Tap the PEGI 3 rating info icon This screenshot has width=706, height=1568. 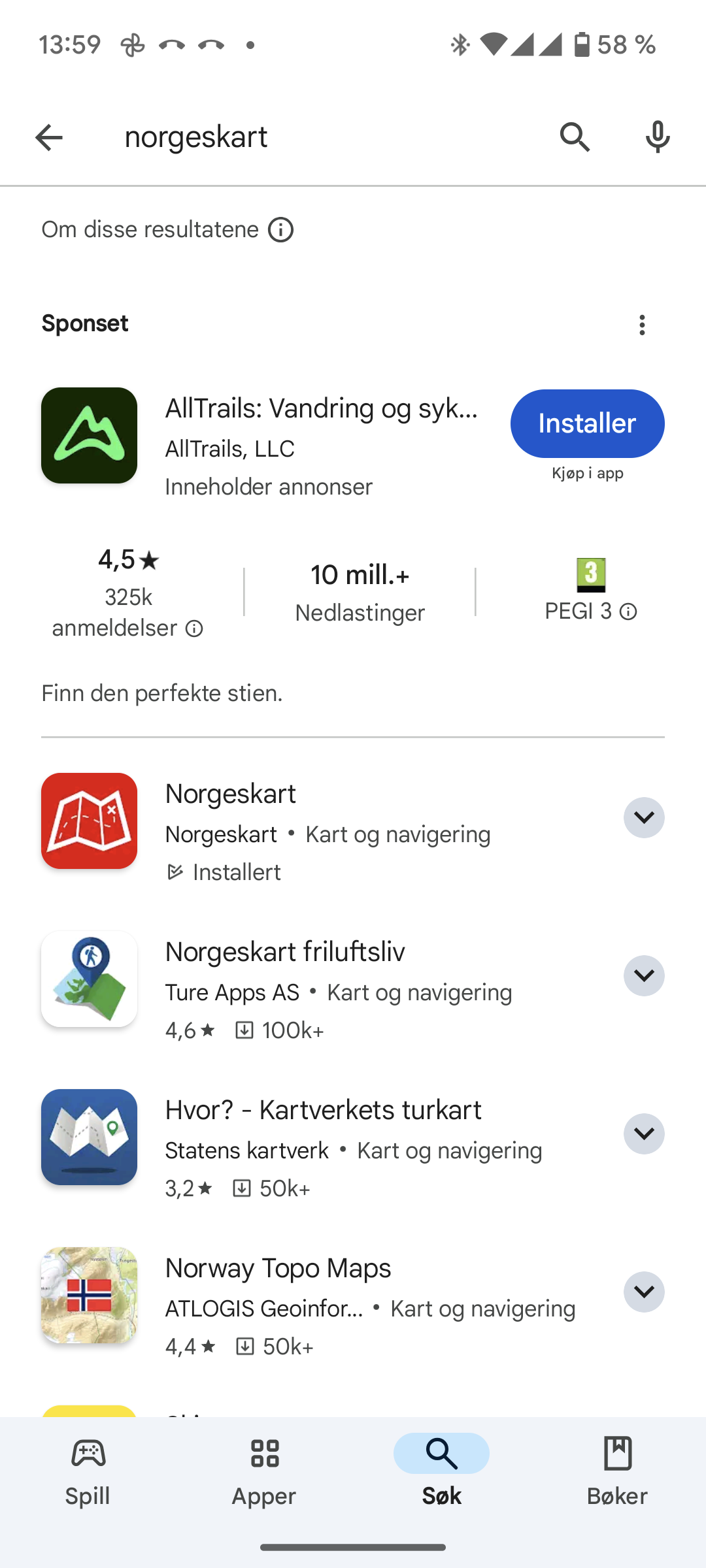click(x=628, y=612)
